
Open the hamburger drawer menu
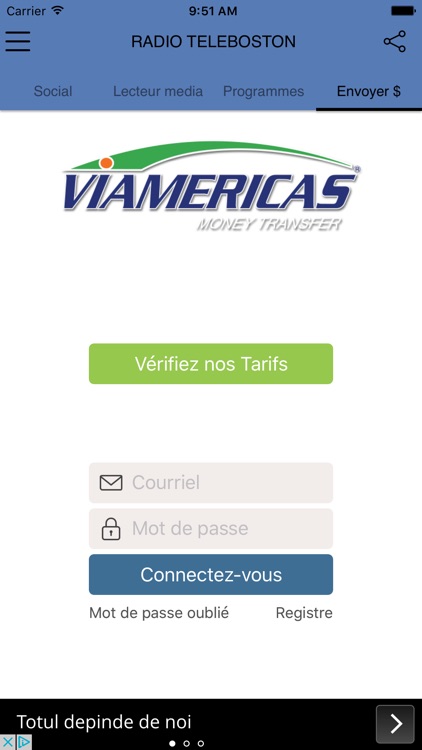(x=18, y=42)
